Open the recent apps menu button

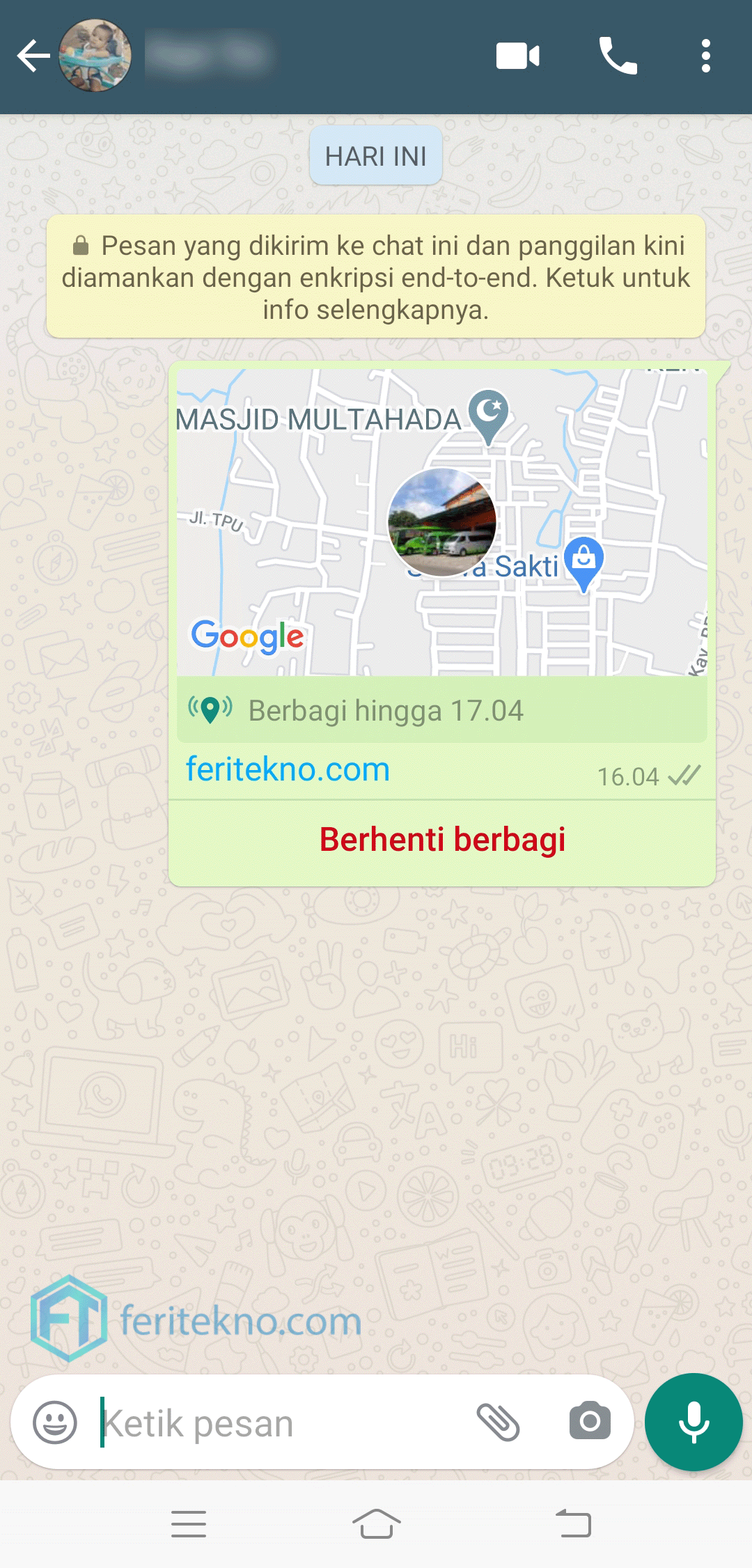tap(189, 1524)
